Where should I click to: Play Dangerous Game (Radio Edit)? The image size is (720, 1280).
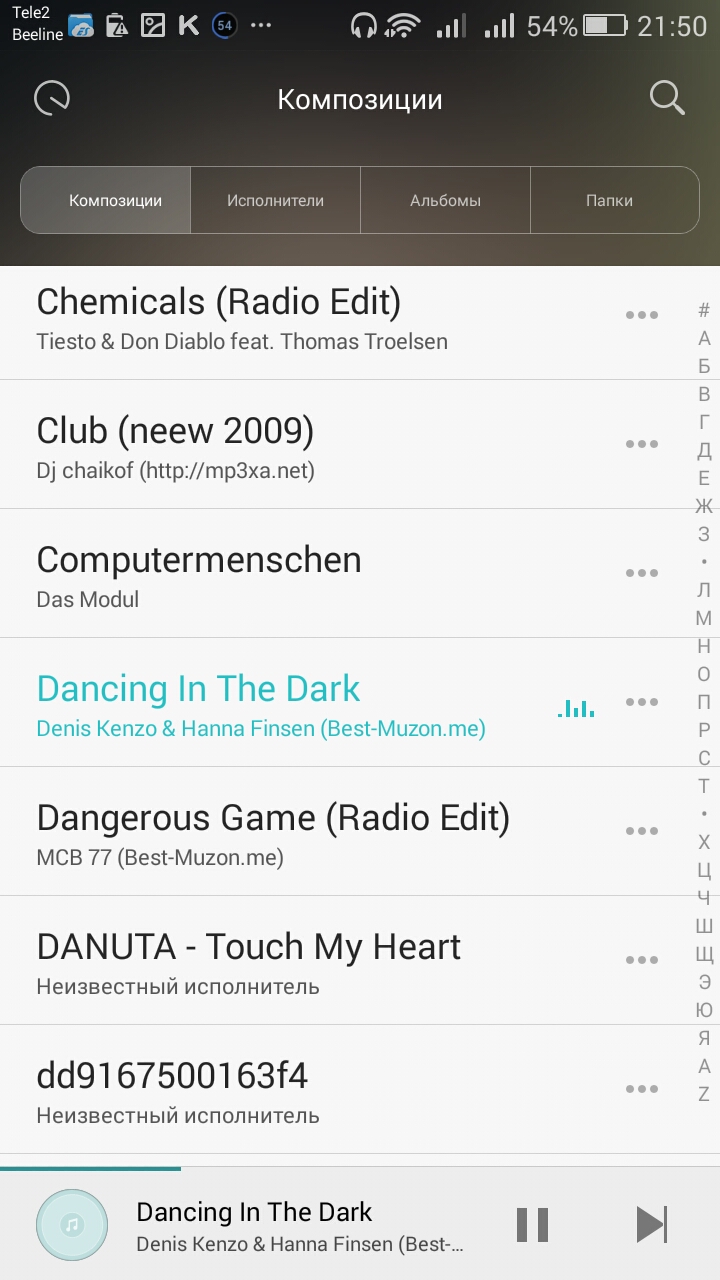tap(300, 832)
